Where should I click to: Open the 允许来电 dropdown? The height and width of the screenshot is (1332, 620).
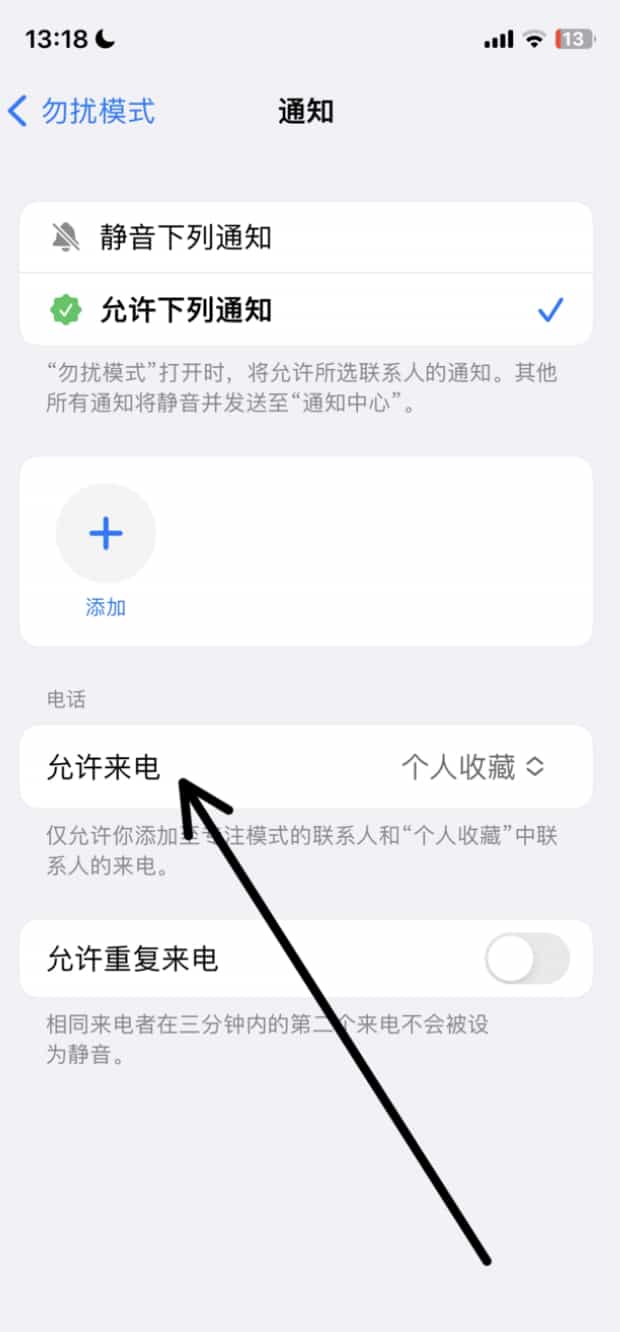point(306,767)
